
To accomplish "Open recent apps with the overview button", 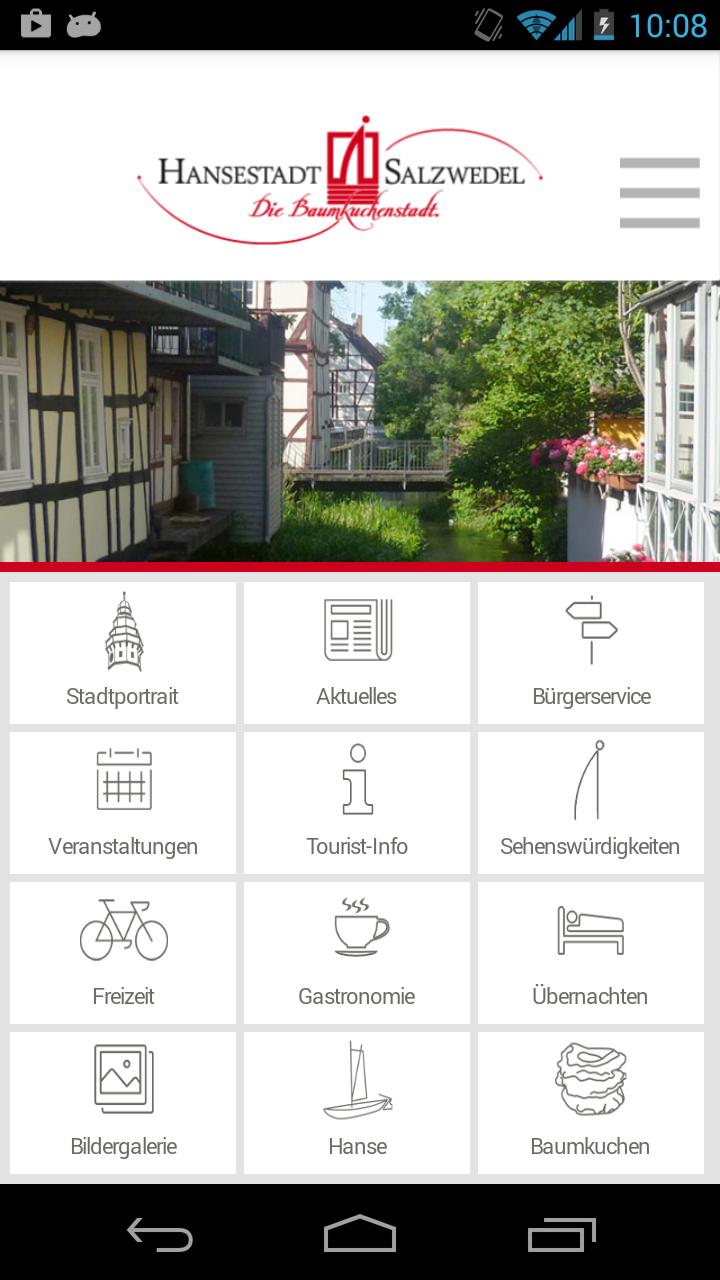I will 560,1237.
